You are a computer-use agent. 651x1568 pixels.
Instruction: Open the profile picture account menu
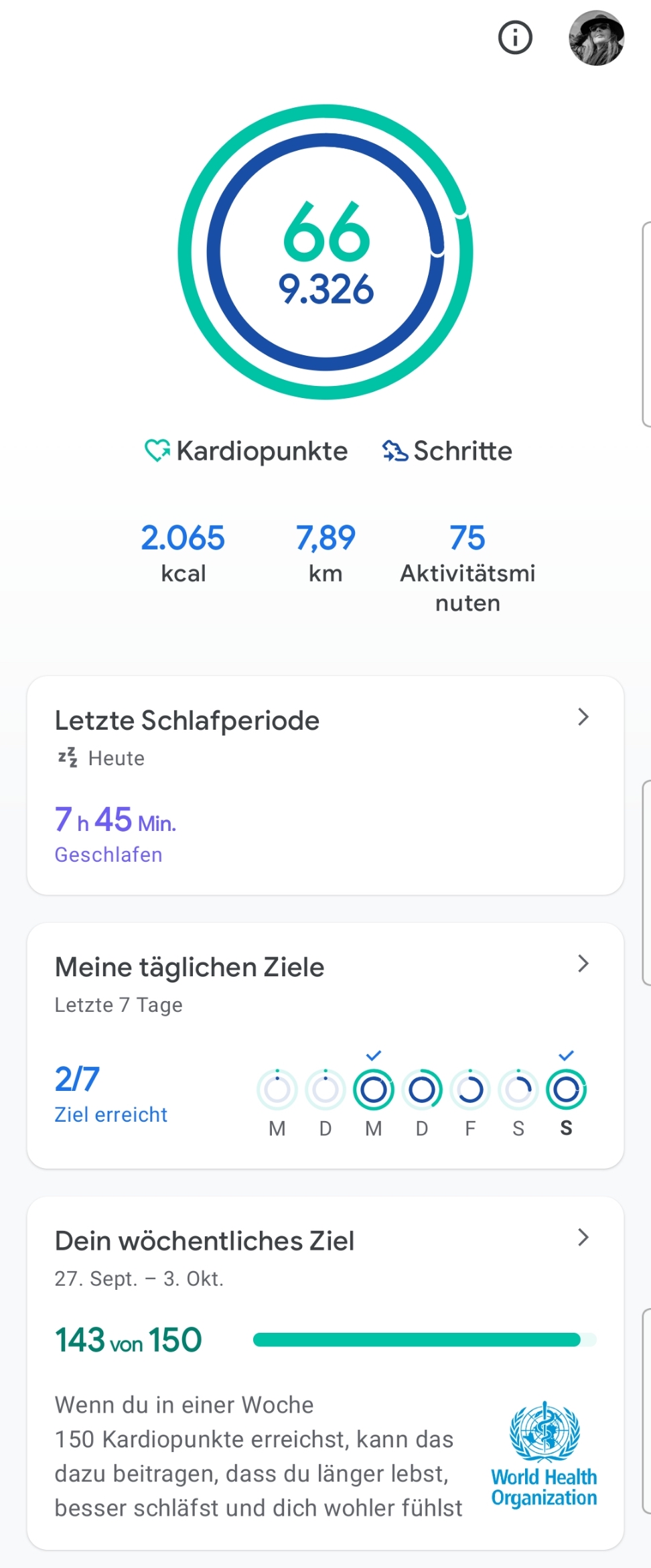(x=596, y=38)
